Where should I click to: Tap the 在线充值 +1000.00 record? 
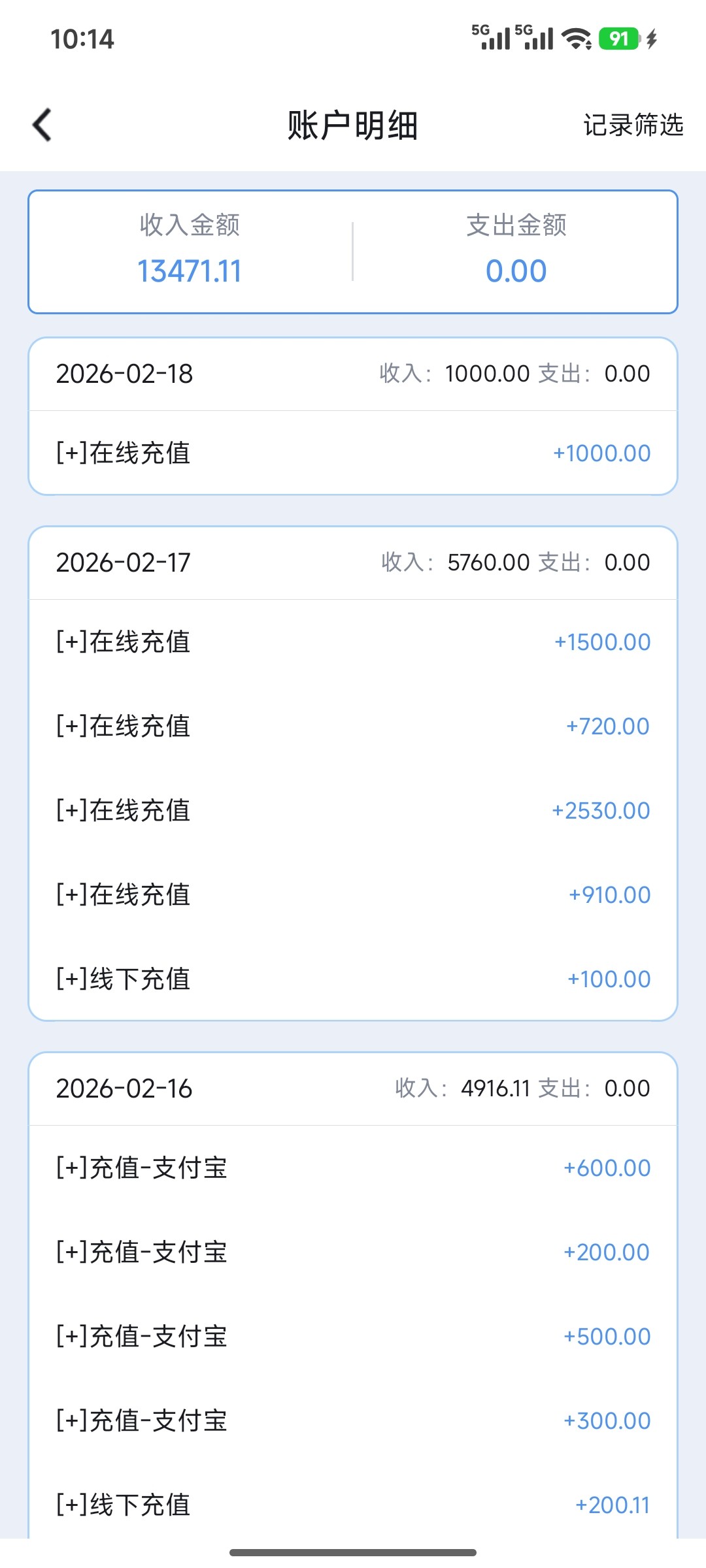point(353,452)
